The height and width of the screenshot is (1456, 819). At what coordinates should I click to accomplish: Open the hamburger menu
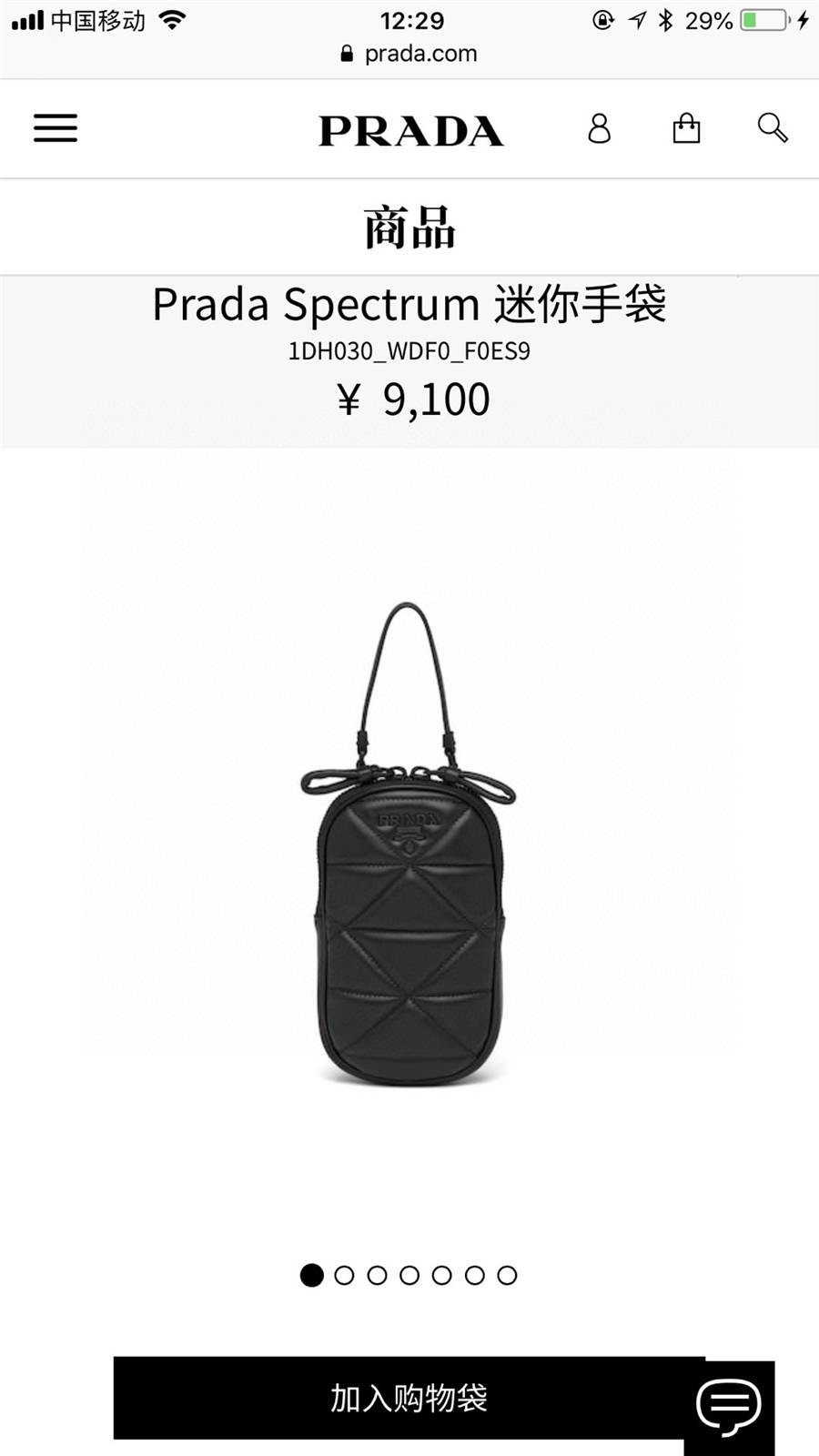pos(56,128)
